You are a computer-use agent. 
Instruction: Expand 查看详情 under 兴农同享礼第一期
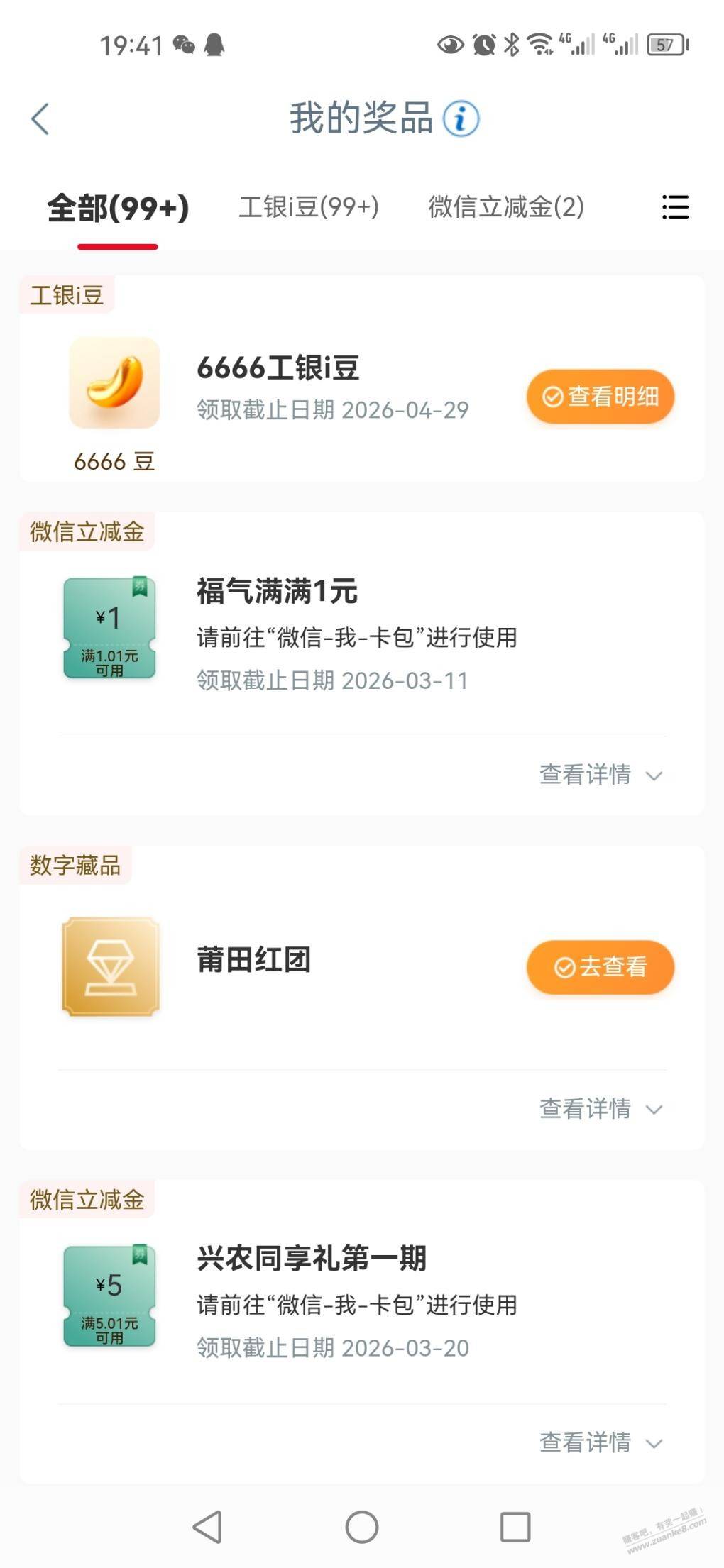point(600,1442)
